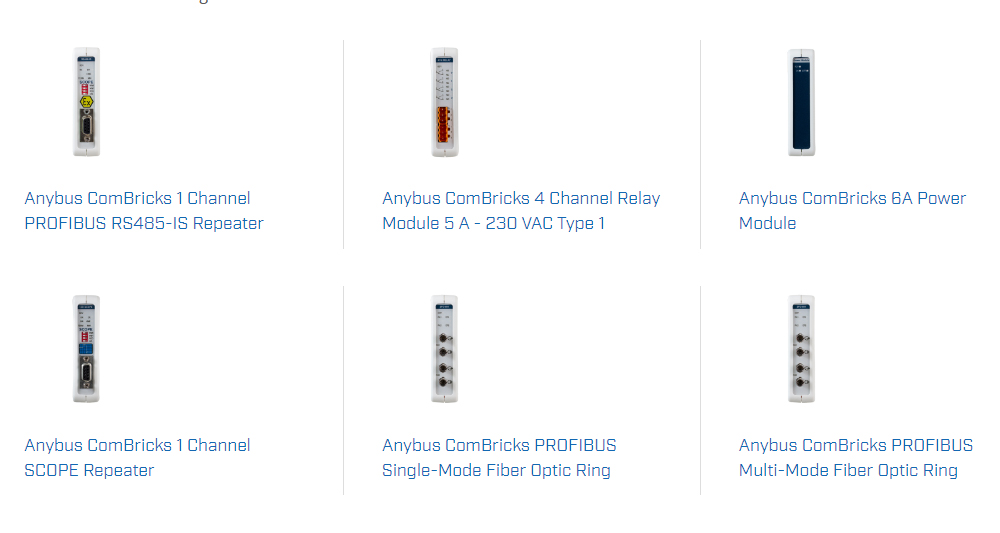Tap the Single-Mode Fiber Optic Ring image
Image resolution: width=1000 pixels, height=533 pixels.
point(443,349)
